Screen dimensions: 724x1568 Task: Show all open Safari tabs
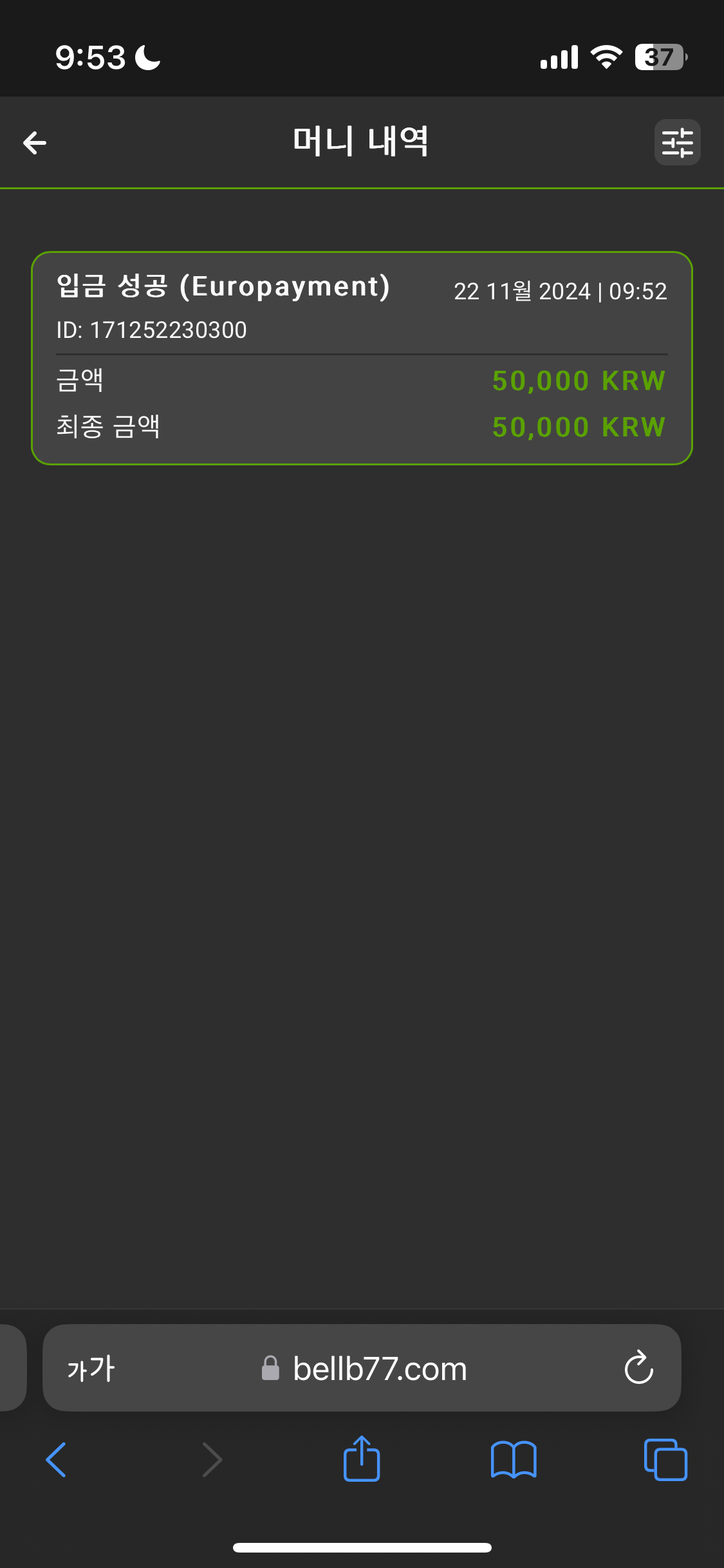pos(665,1460)
